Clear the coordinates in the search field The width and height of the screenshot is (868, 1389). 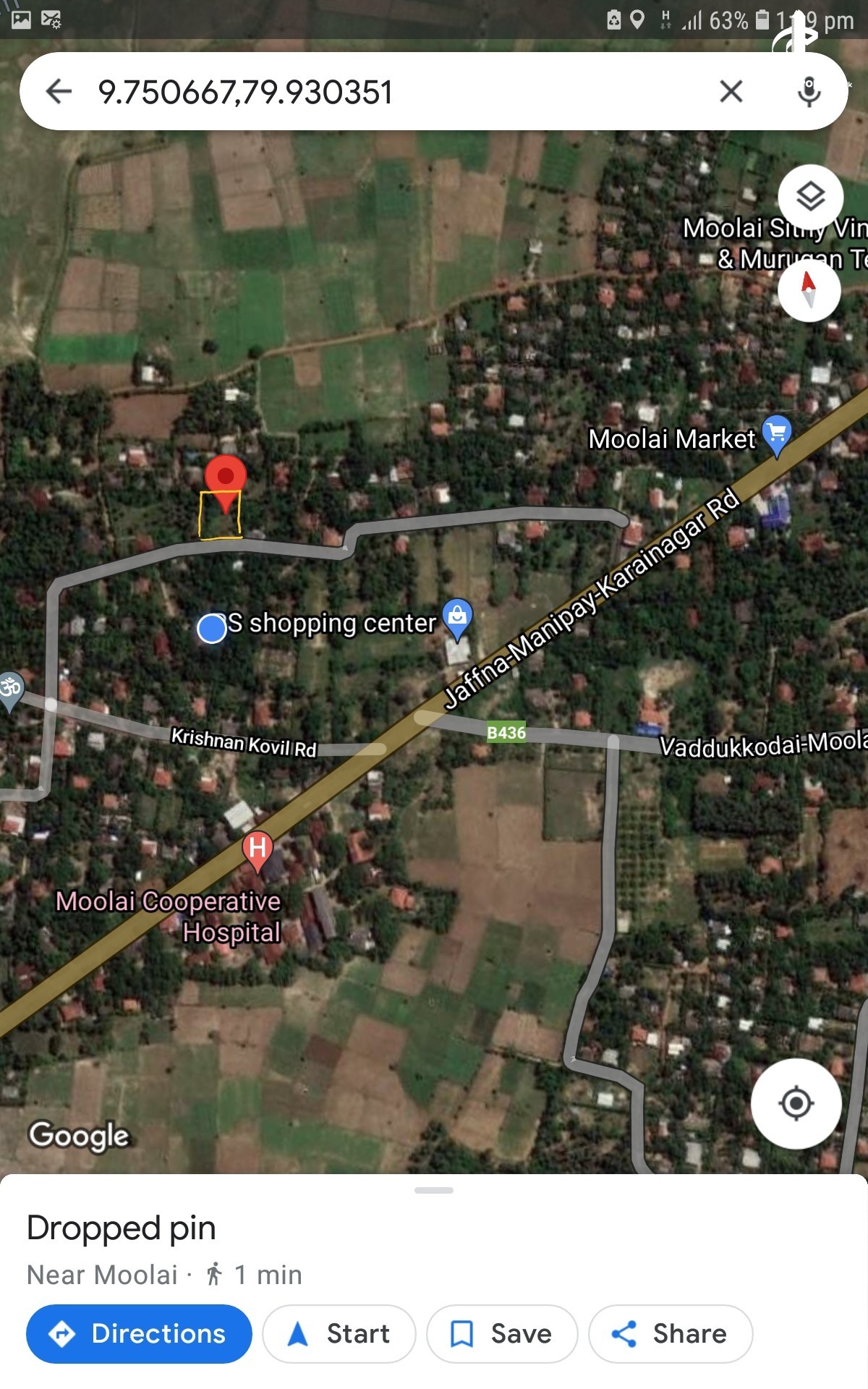coord(731,92)
